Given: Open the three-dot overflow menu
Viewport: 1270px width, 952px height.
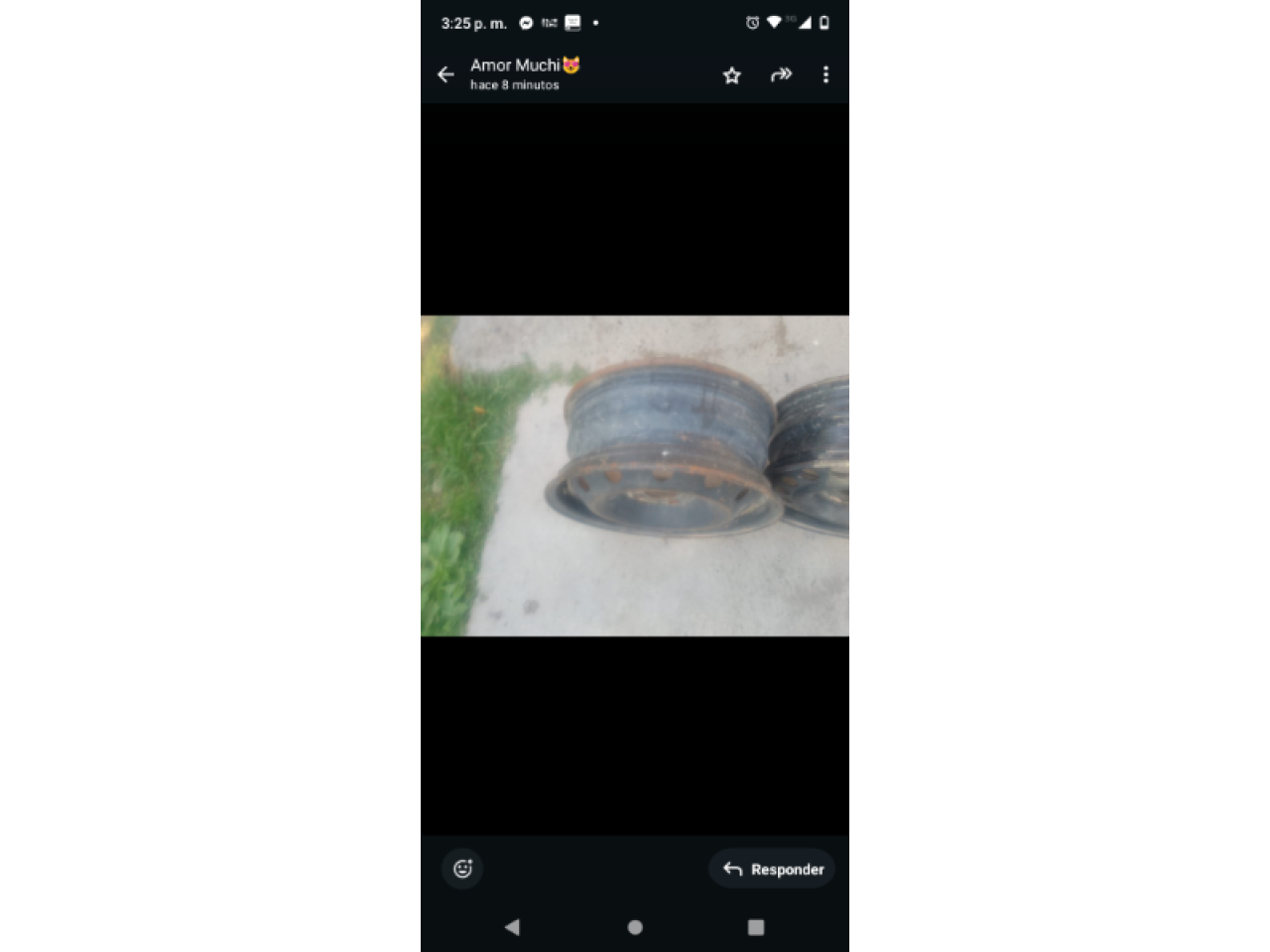Looking at the screenshot, I should 825,74.
